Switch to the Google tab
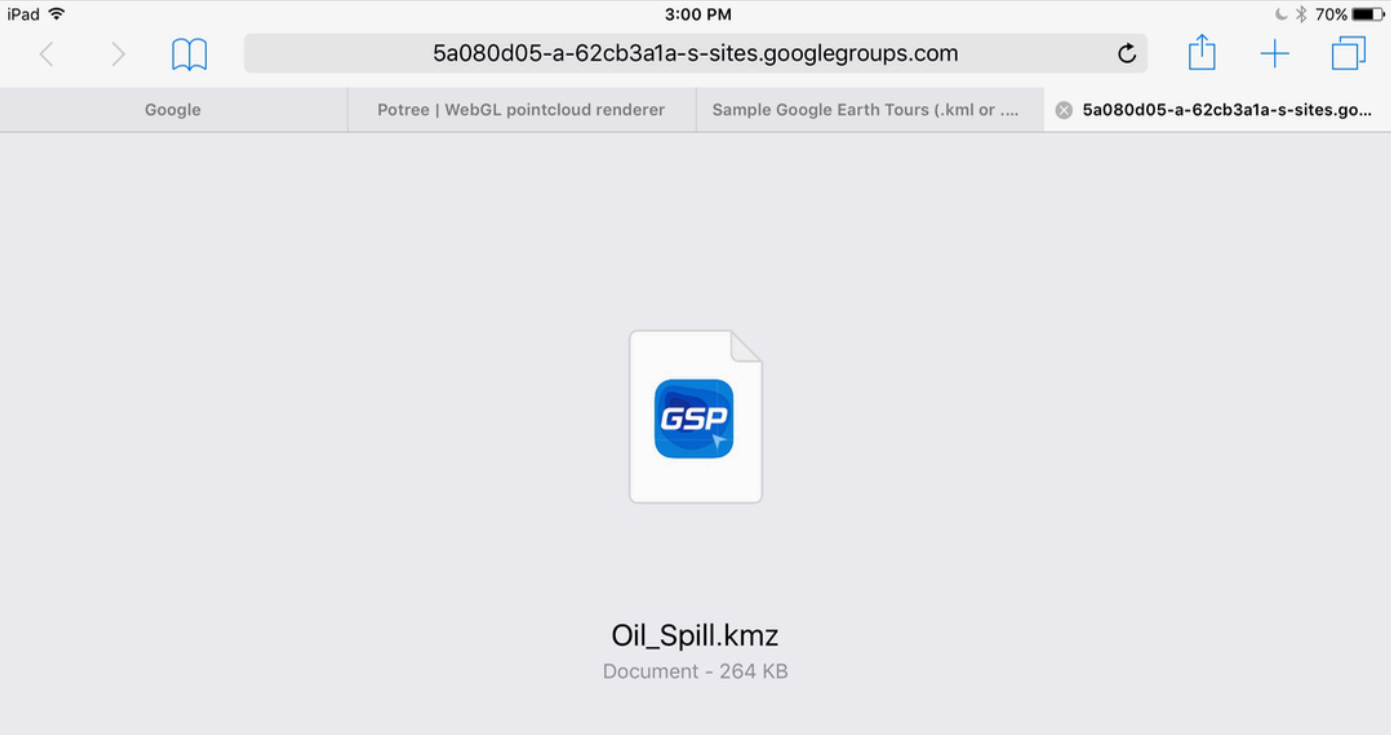1391x735 pixels. point(173,110)
